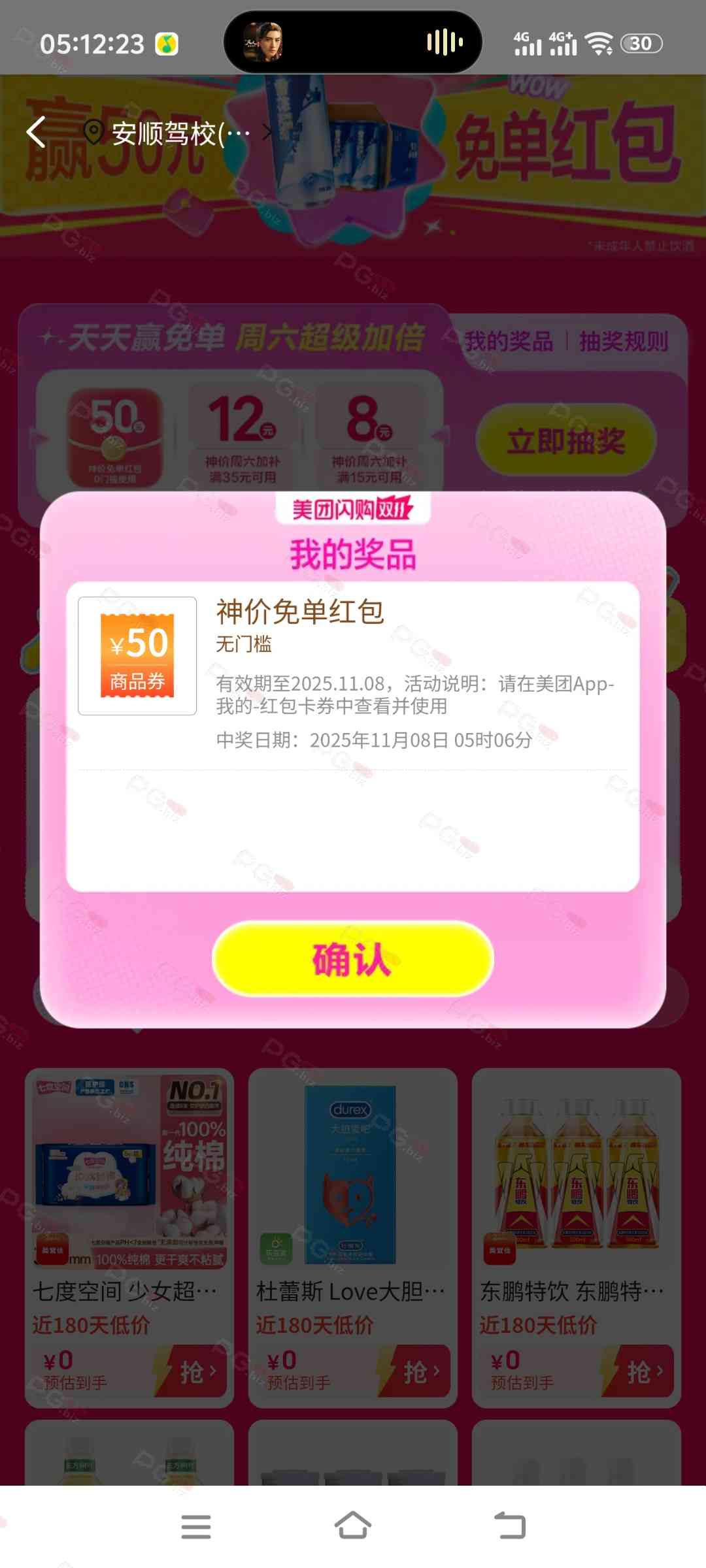The image size is (706, 1568).
Task: Open 我的奖品 link
Action: click(x=508, y=341)
